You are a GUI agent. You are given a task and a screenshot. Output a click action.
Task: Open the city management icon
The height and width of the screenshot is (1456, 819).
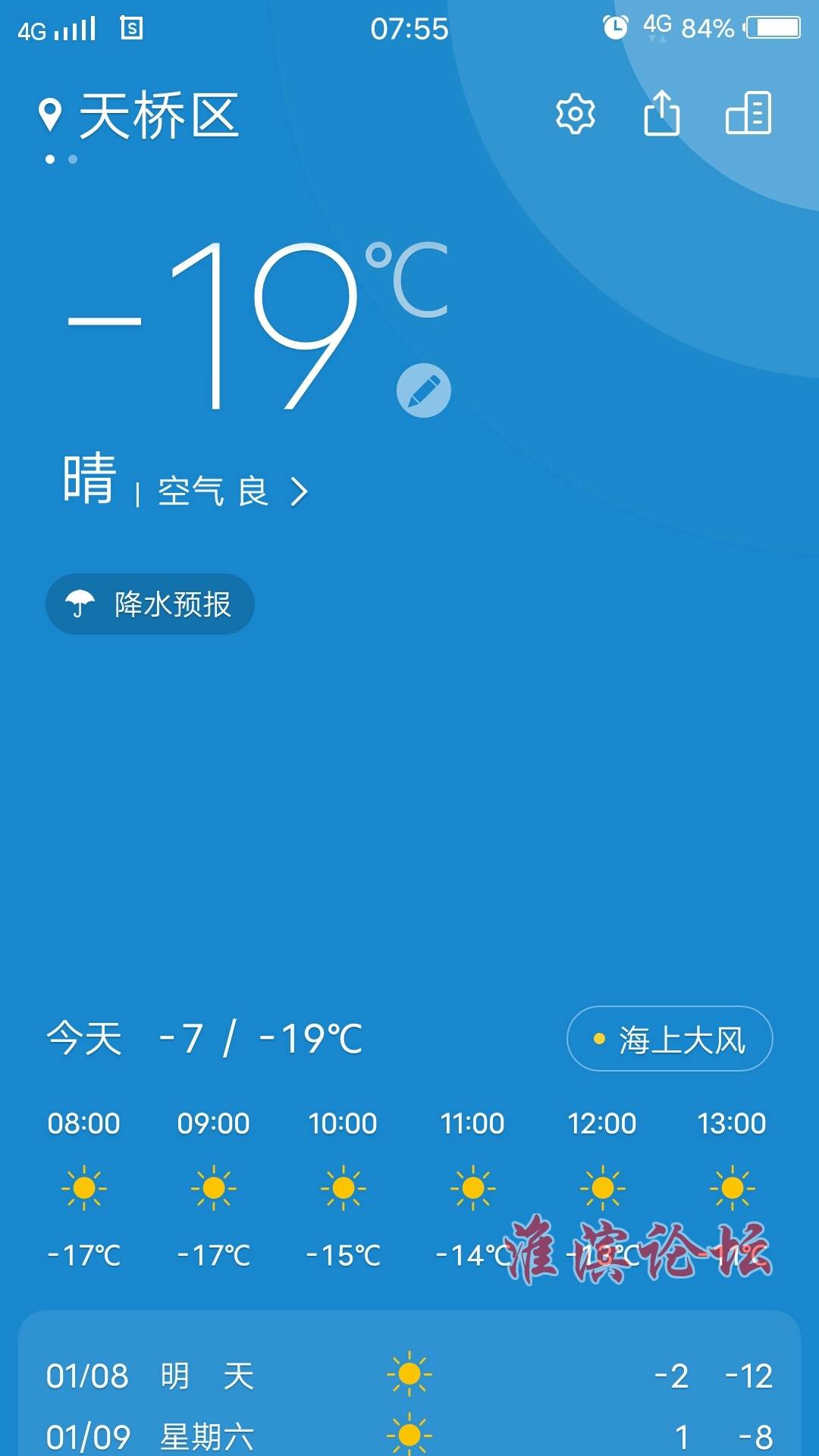(x=748, y=113)
